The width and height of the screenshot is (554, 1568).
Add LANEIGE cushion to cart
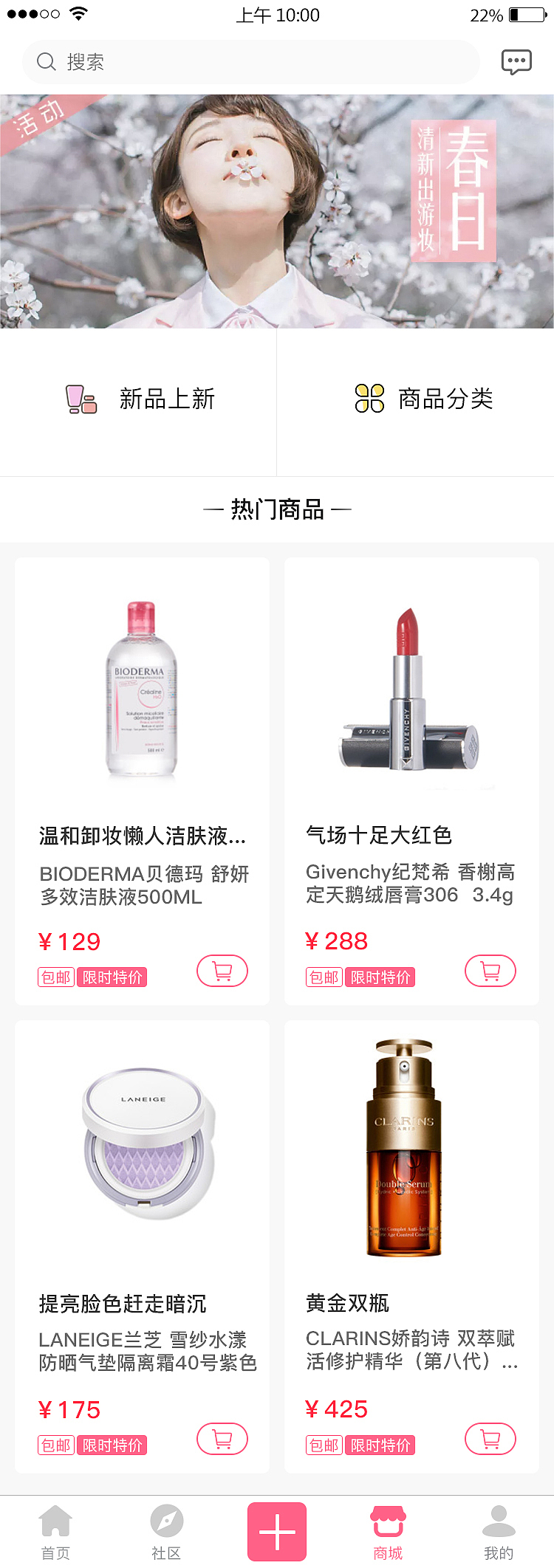[222, 1438]
